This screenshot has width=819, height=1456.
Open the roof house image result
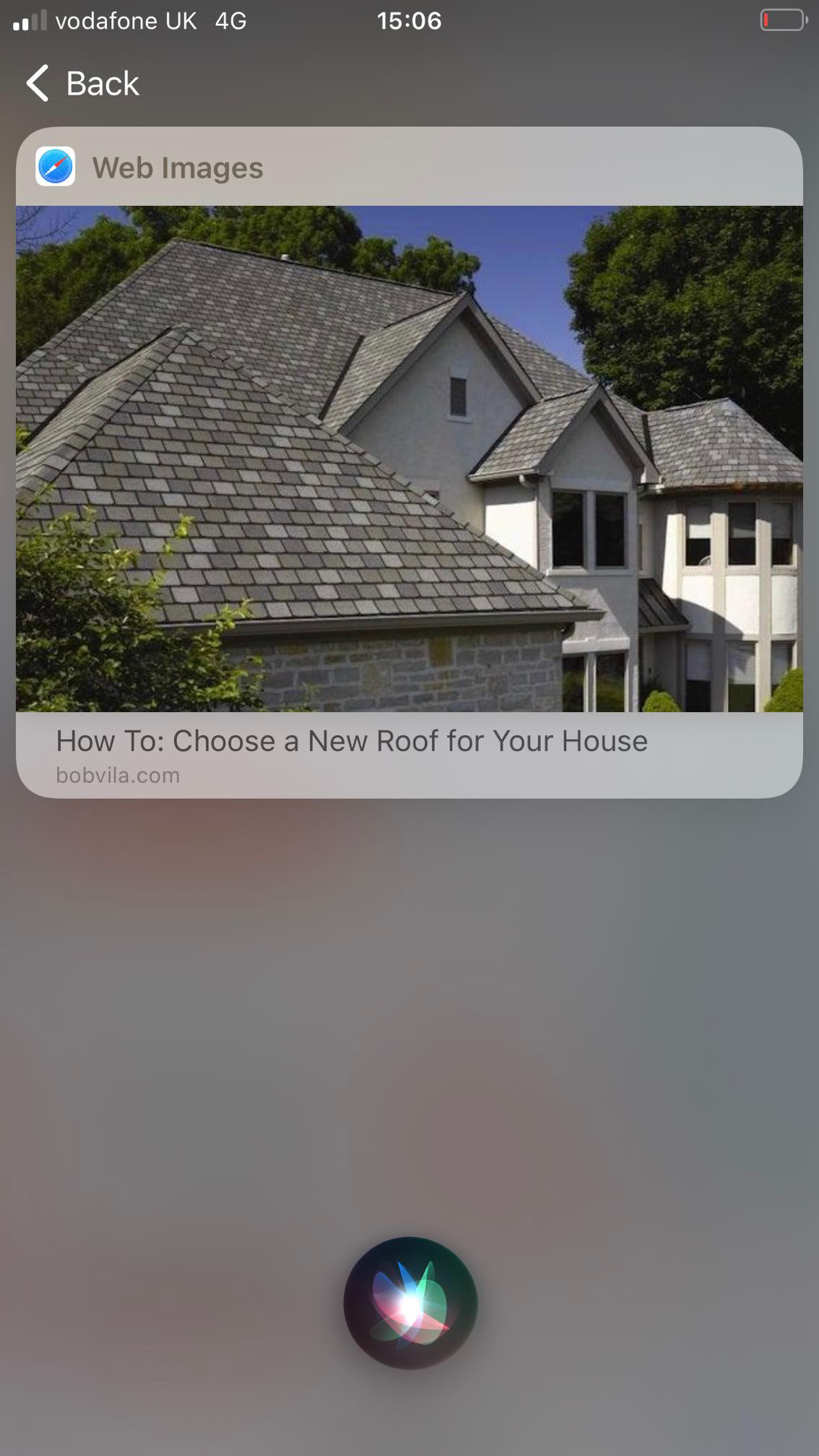(x=409, y=459)
